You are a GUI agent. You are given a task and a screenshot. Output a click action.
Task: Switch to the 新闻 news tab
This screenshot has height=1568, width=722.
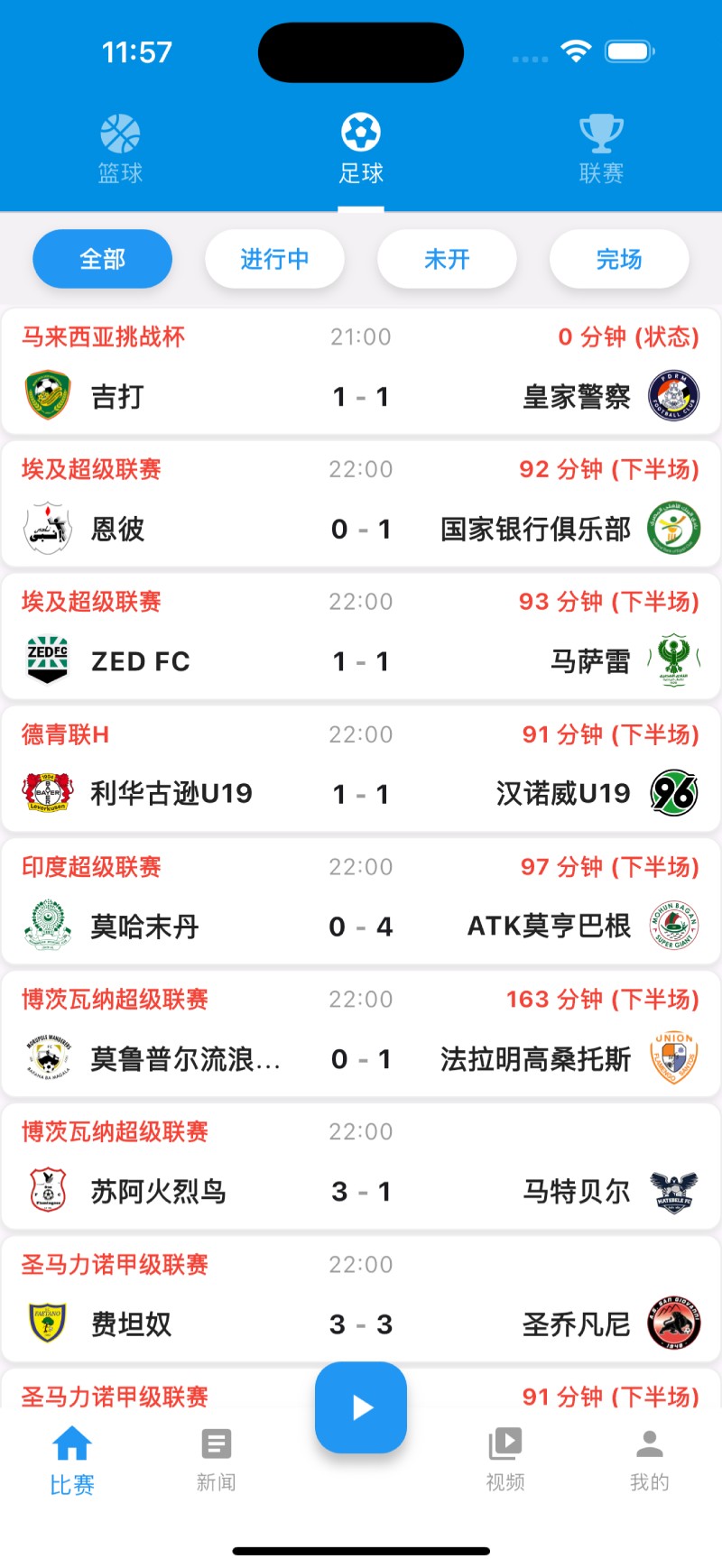point(217,1460)
